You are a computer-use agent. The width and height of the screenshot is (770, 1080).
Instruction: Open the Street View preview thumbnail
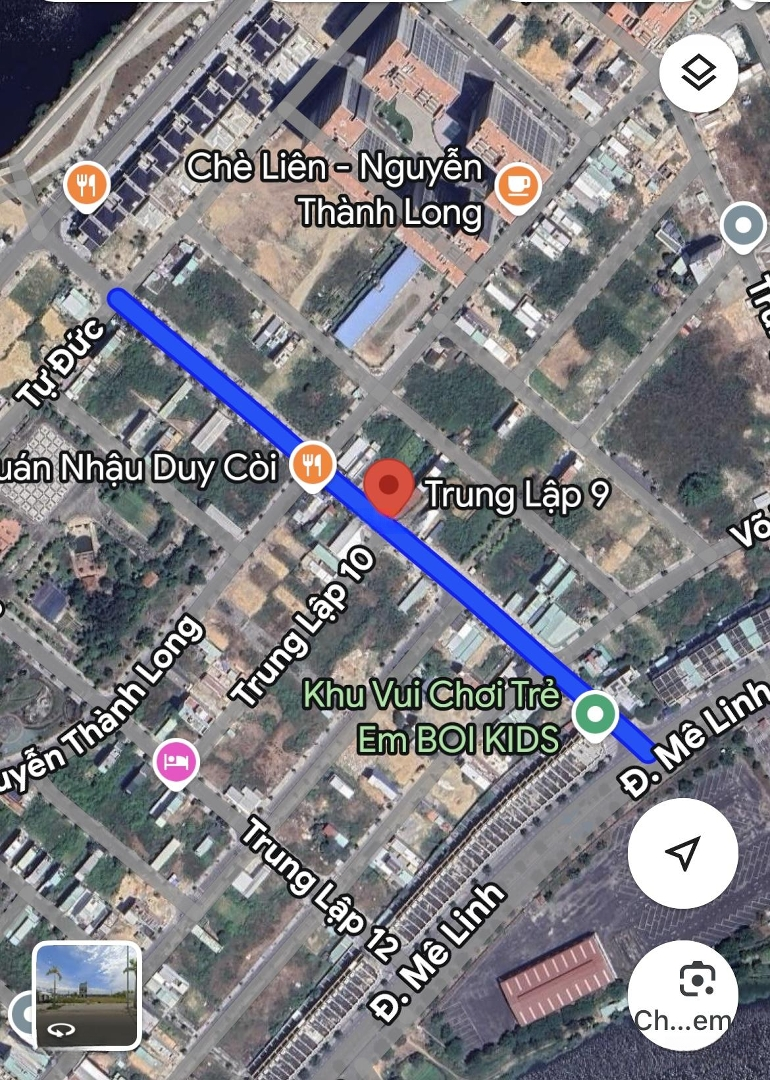88,994
